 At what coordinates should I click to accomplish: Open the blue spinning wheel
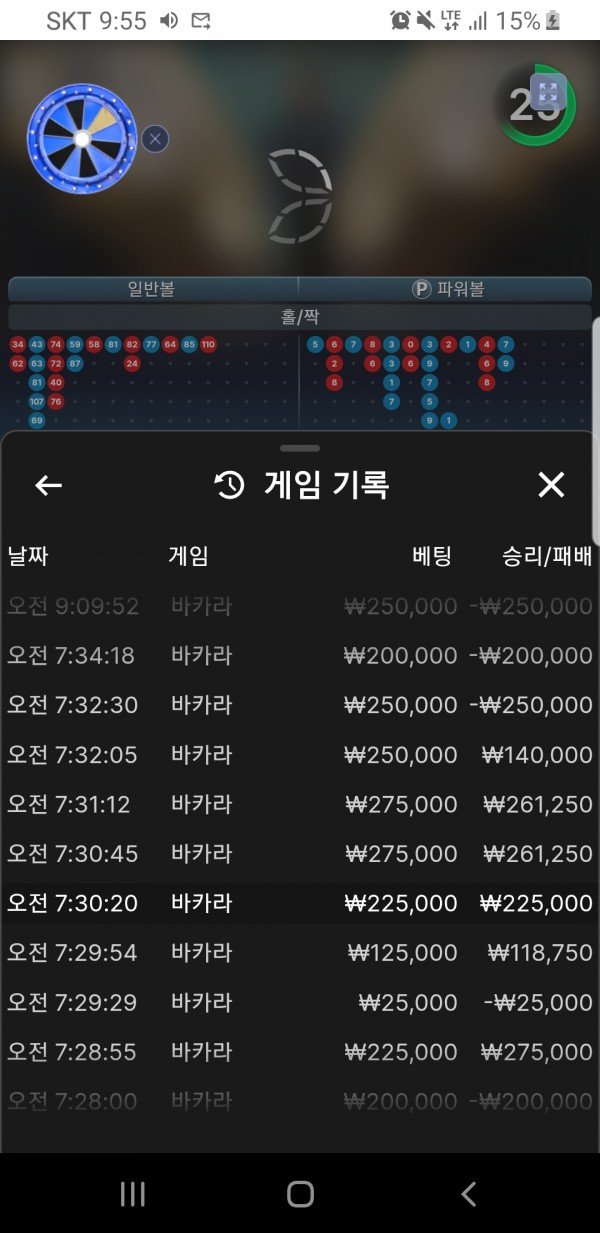point(81,139)
